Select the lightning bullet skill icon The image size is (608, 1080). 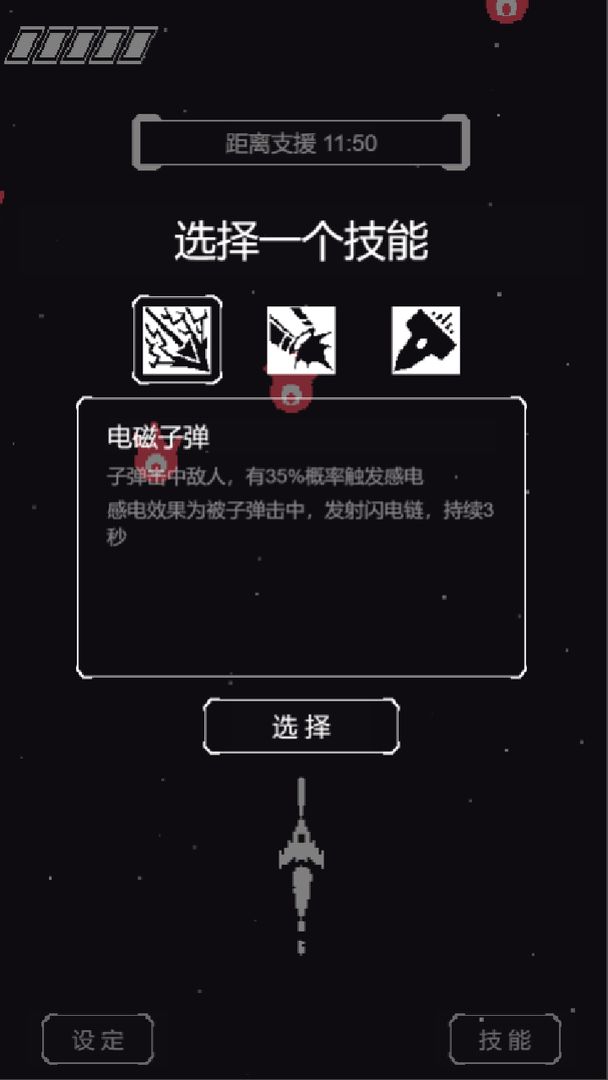click(177, 340)
